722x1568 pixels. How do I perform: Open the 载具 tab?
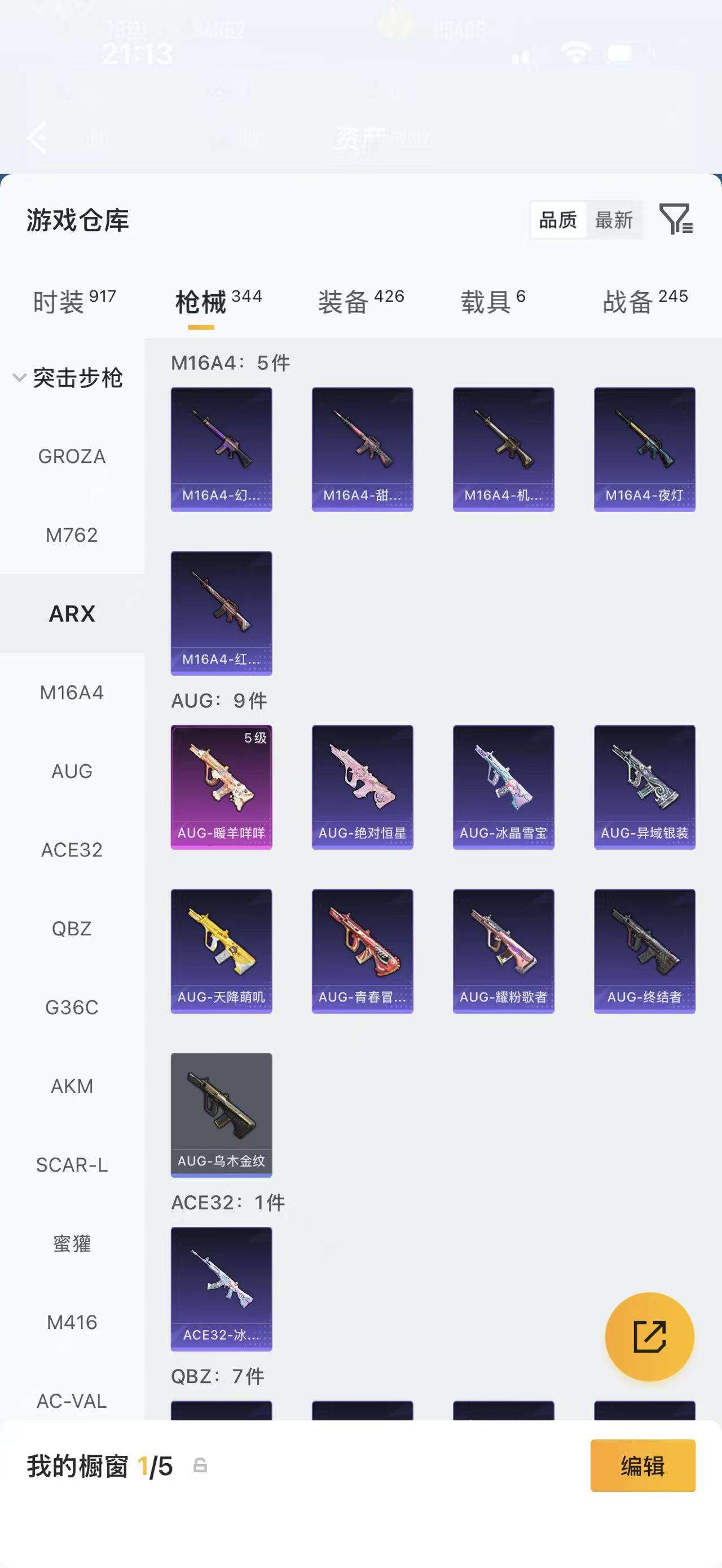(493, 301)
